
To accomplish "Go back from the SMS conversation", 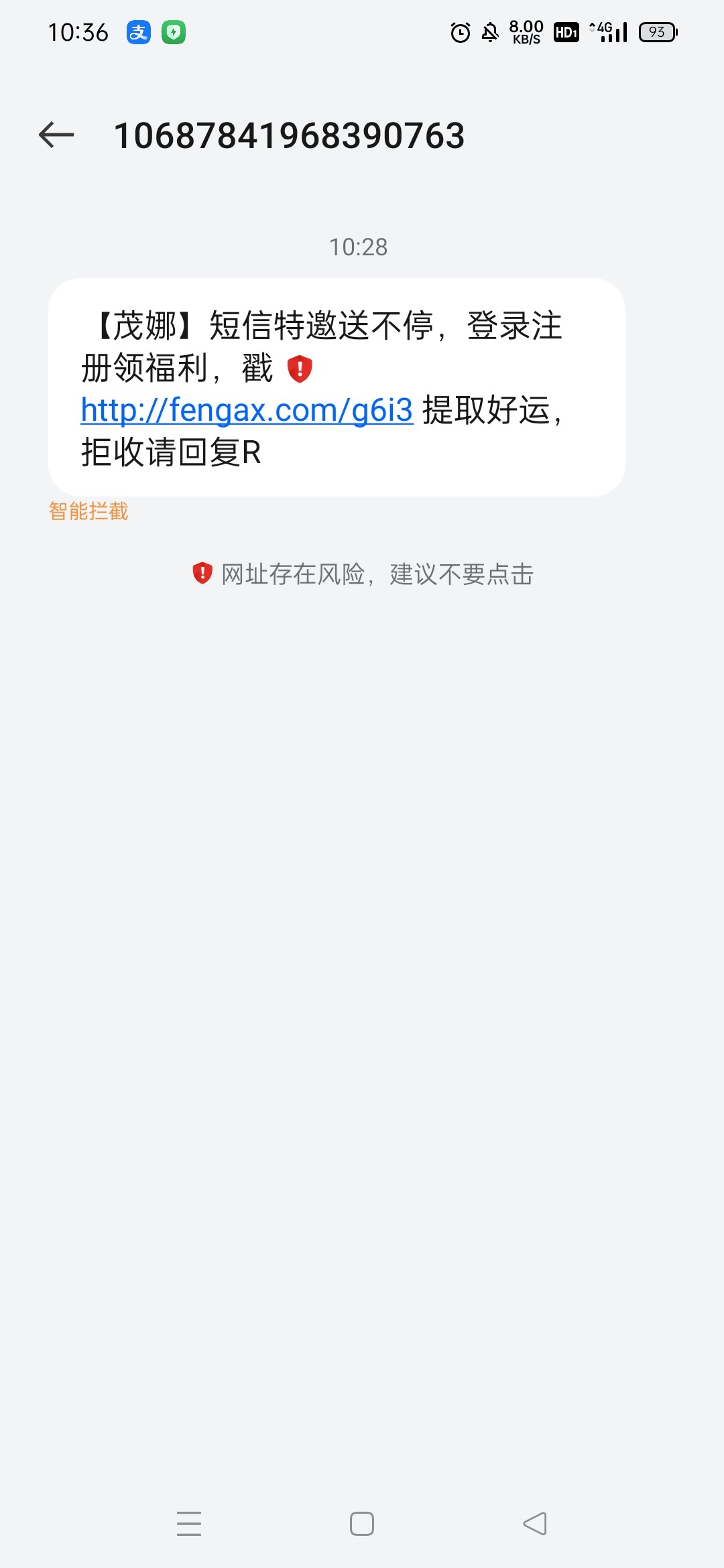I will pyautogui.click(x=56, y=135).
